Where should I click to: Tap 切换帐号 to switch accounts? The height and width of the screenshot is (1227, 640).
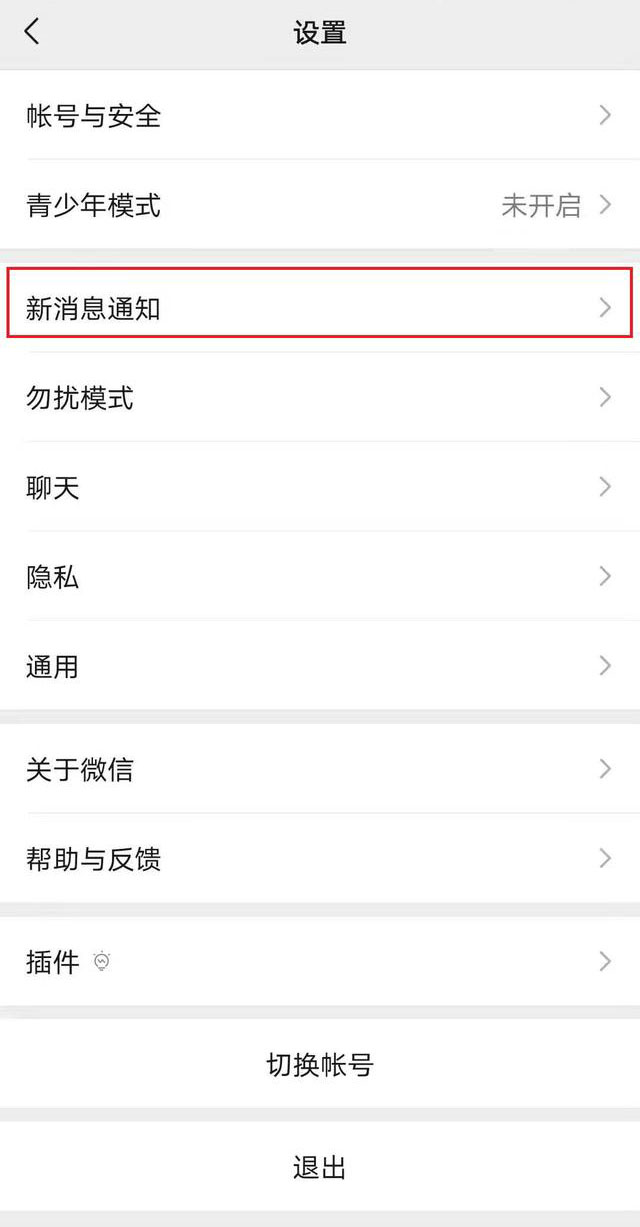(320, 1064)
